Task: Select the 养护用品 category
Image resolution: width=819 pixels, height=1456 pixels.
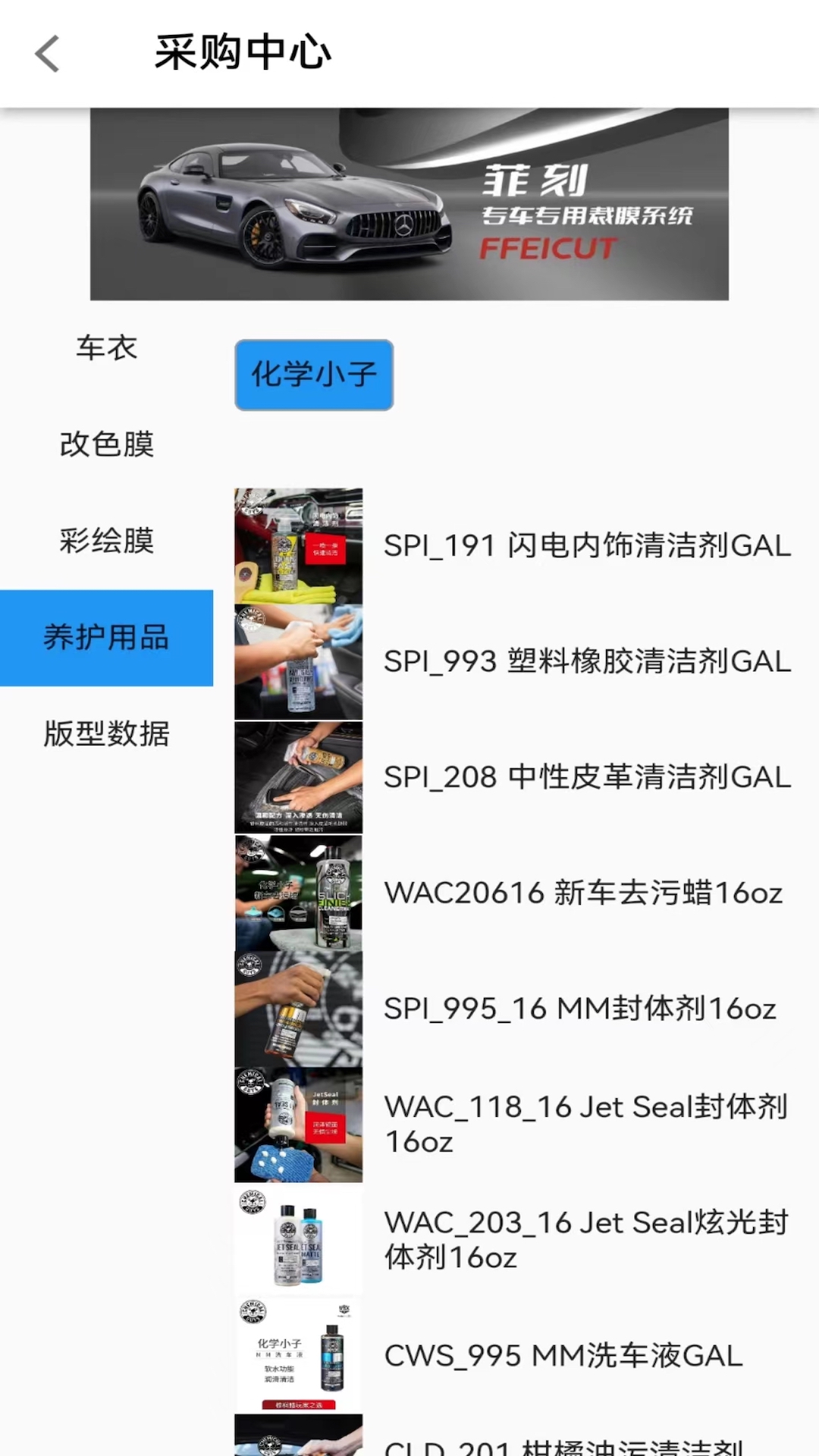Action: [106, 638]
